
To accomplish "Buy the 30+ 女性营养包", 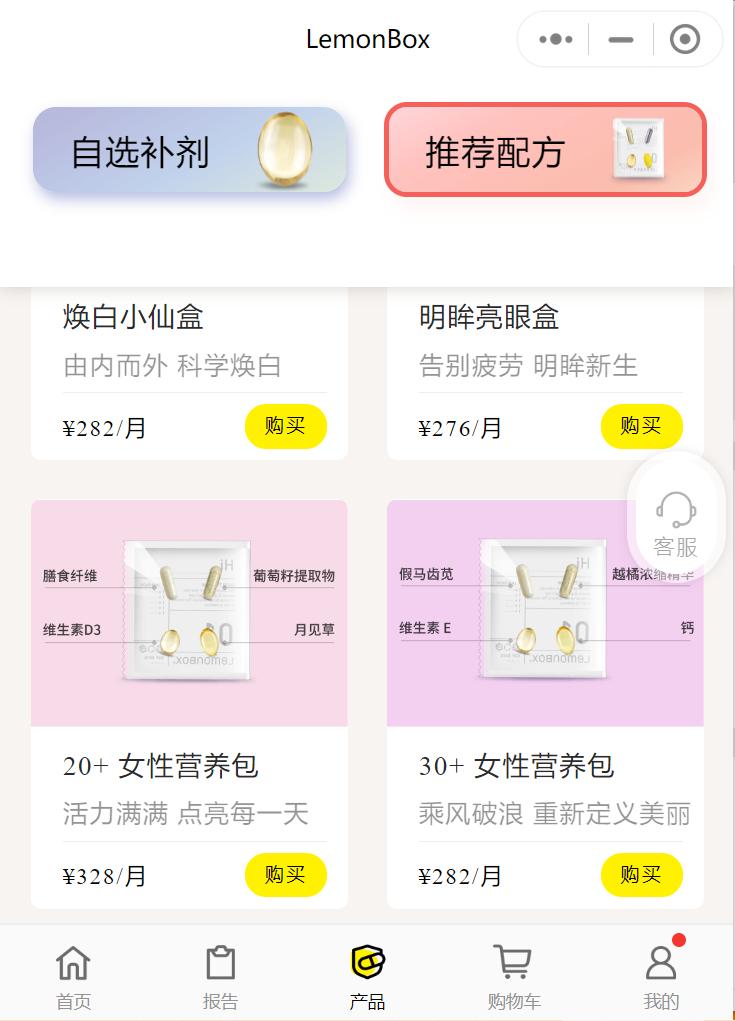I will [641, 875].
